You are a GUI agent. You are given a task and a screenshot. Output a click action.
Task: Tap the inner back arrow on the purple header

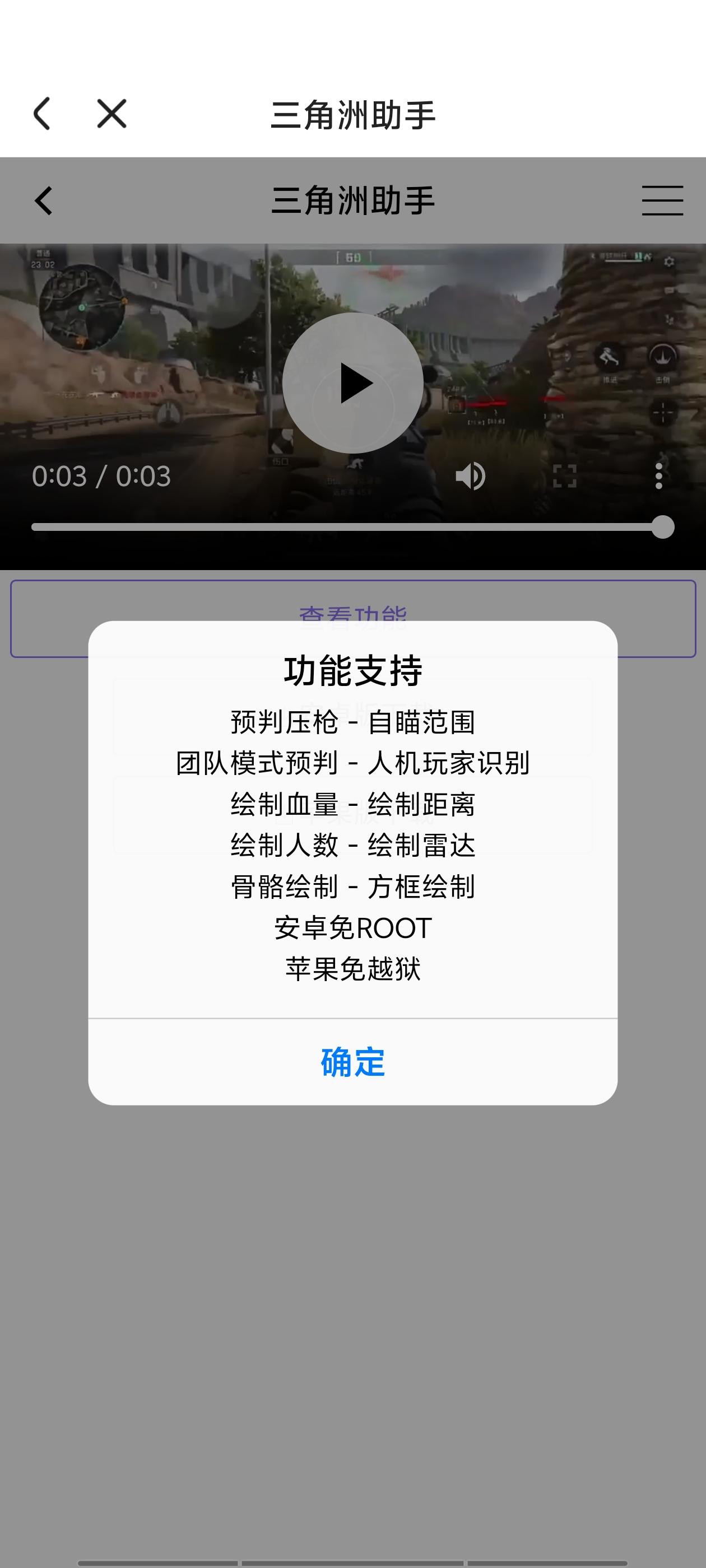(x=43, y=201)
